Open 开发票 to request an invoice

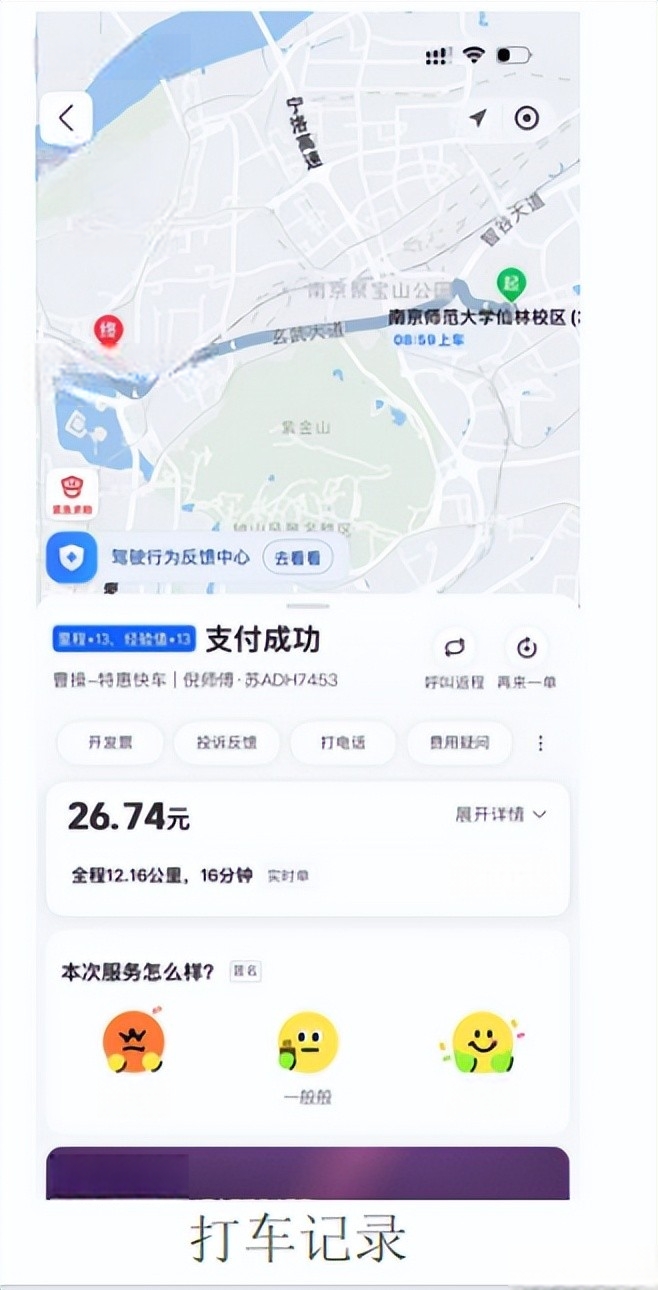[x=110, y=743]
